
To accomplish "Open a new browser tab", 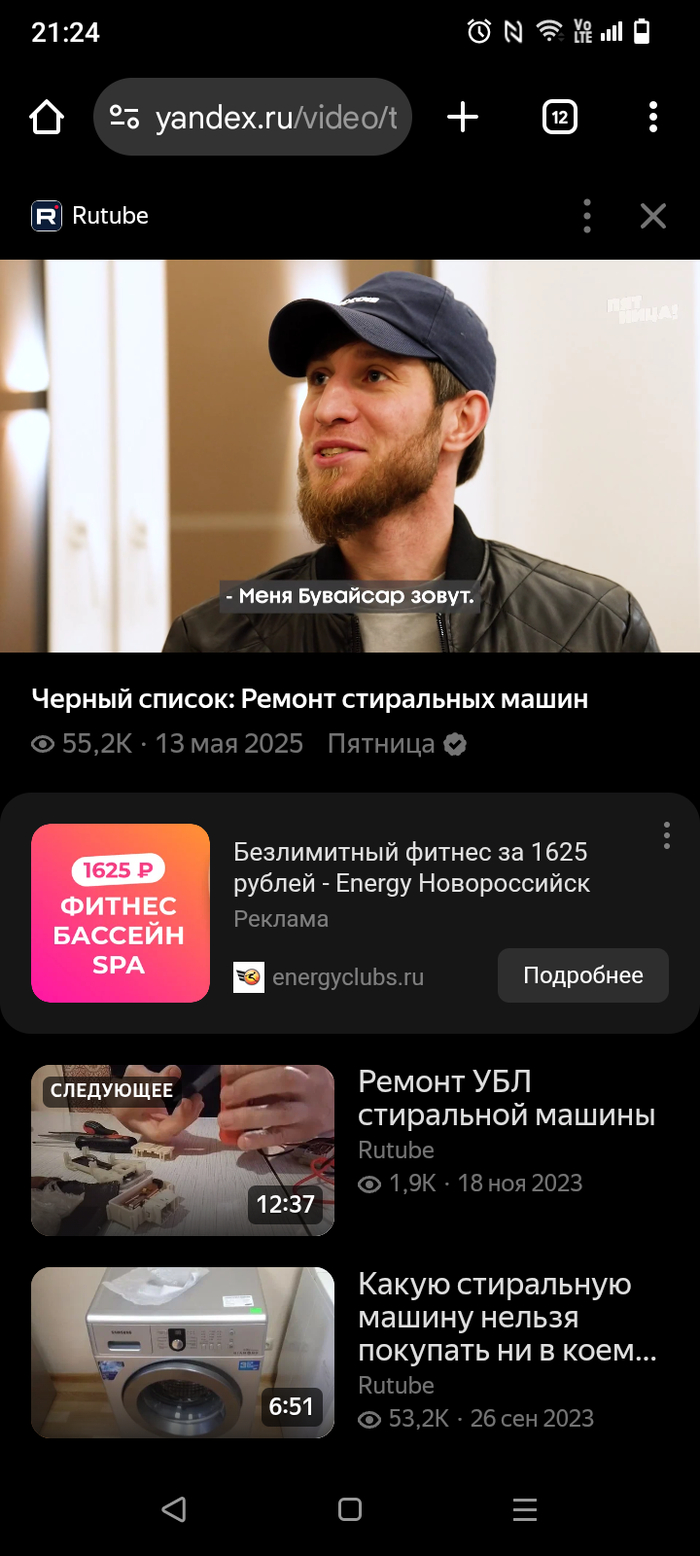I will coord(462,118).
